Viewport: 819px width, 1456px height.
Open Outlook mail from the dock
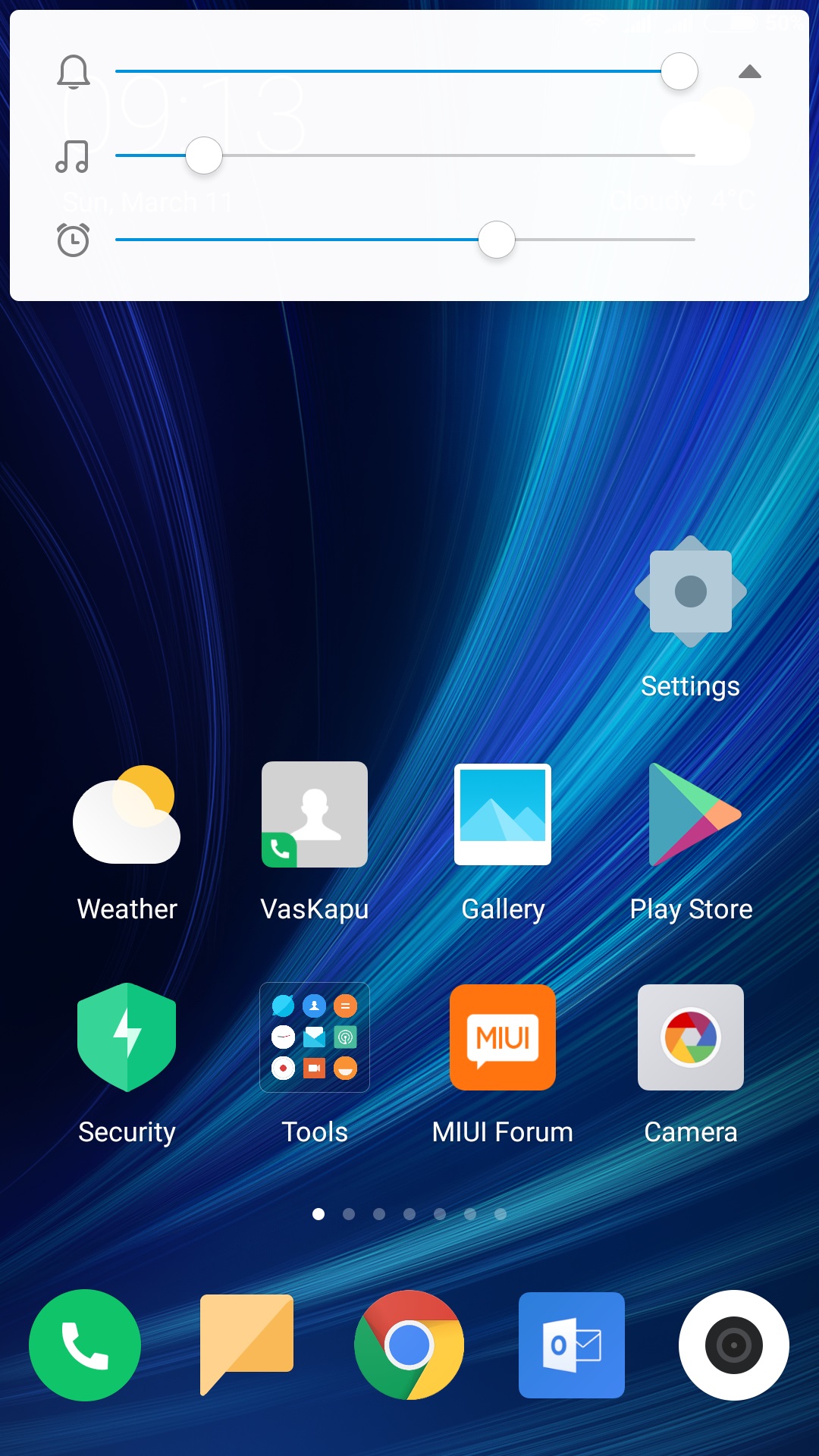coord(572,1345)
